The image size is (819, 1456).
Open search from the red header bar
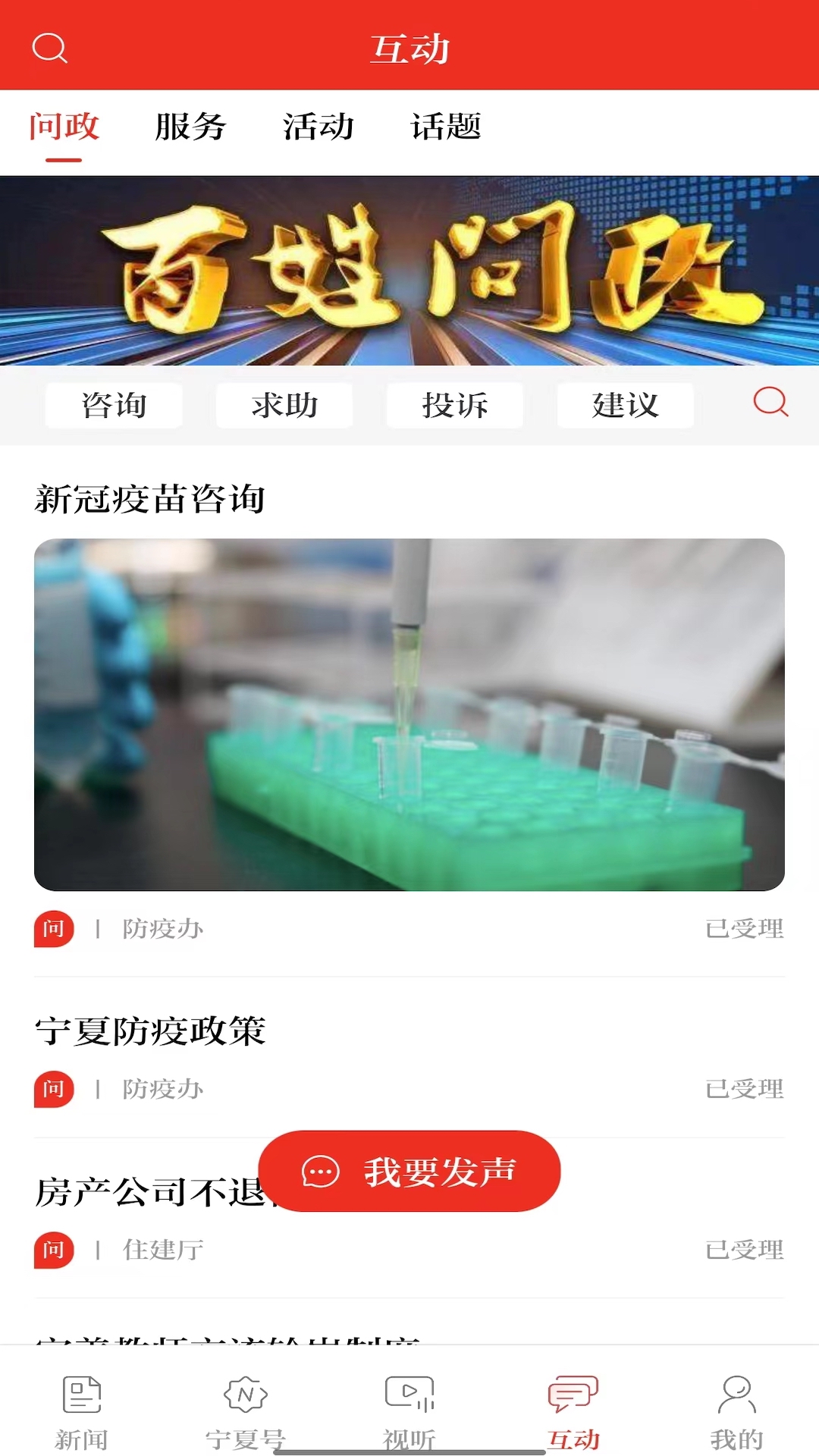click(x=50, y=49)
